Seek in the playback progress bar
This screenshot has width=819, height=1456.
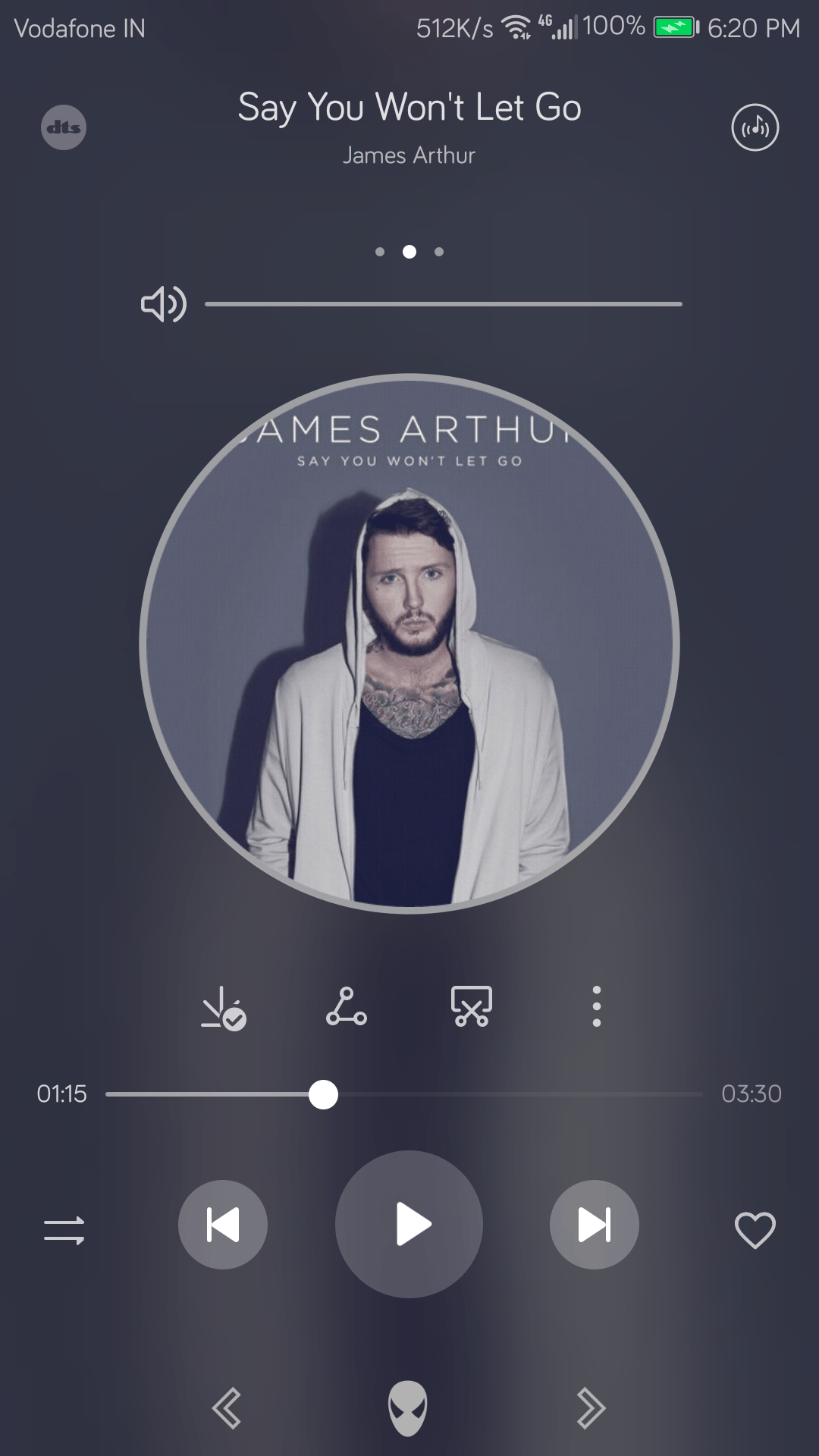tap(404, 1094)
